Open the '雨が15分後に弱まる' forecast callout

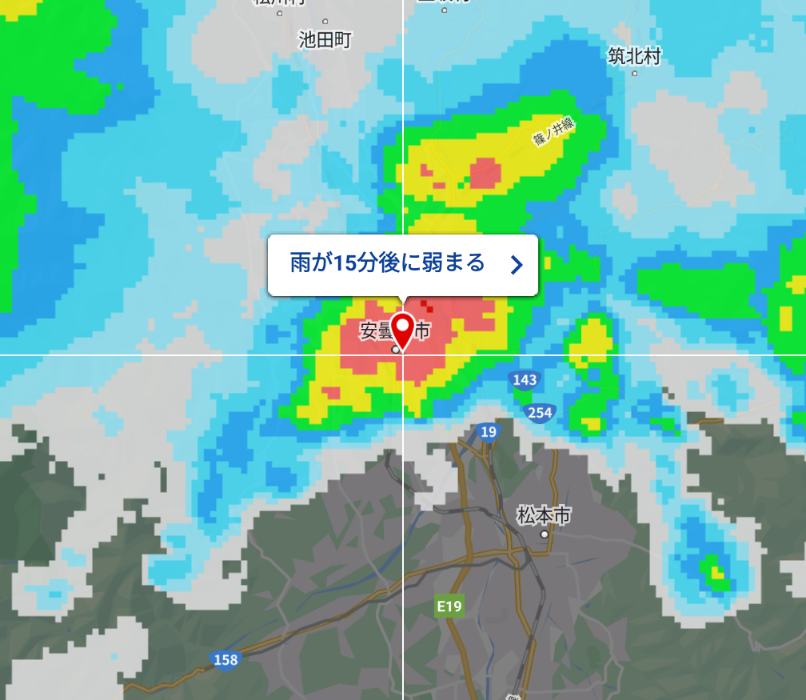[x=403, y=264]
